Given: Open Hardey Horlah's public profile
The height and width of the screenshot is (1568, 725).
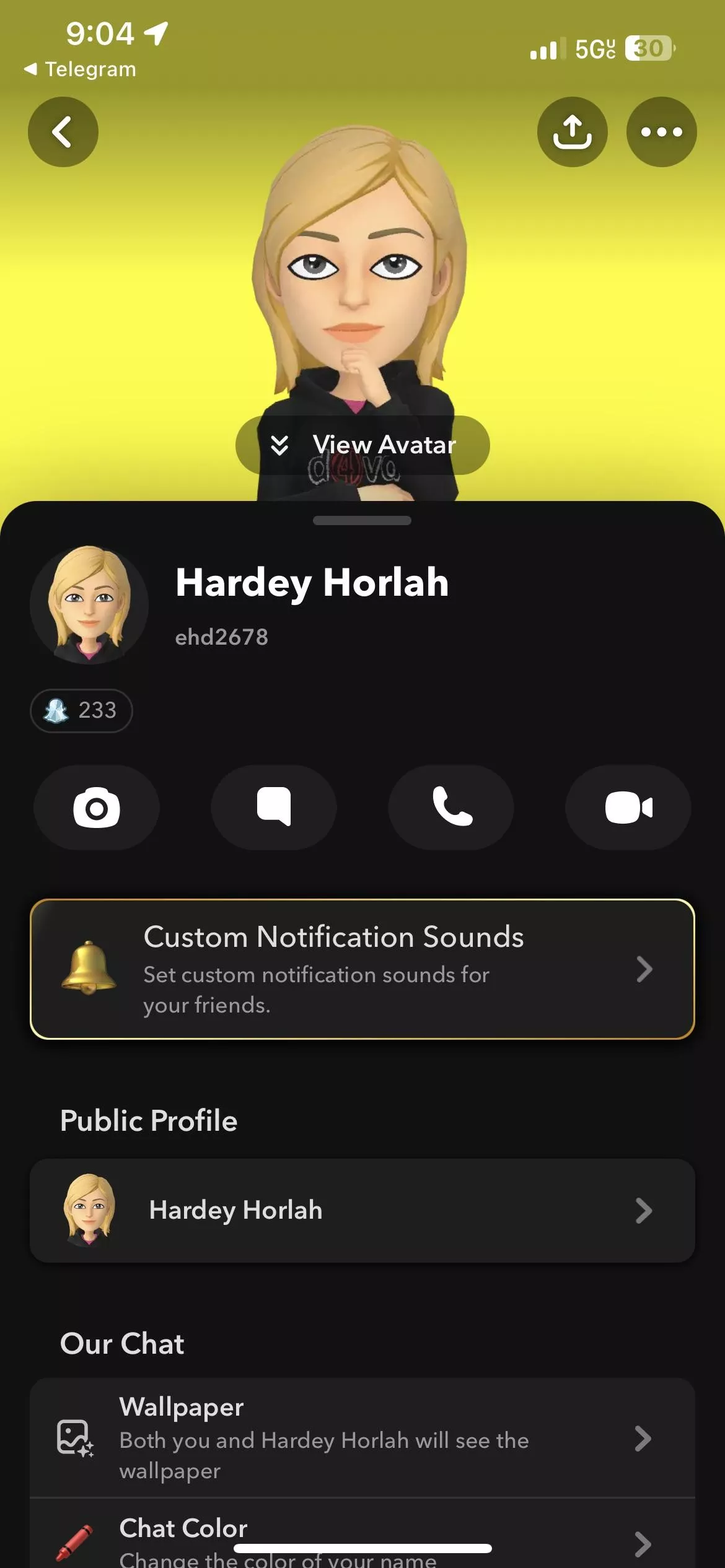Looking at the screenshot, I should (362, 1210).
